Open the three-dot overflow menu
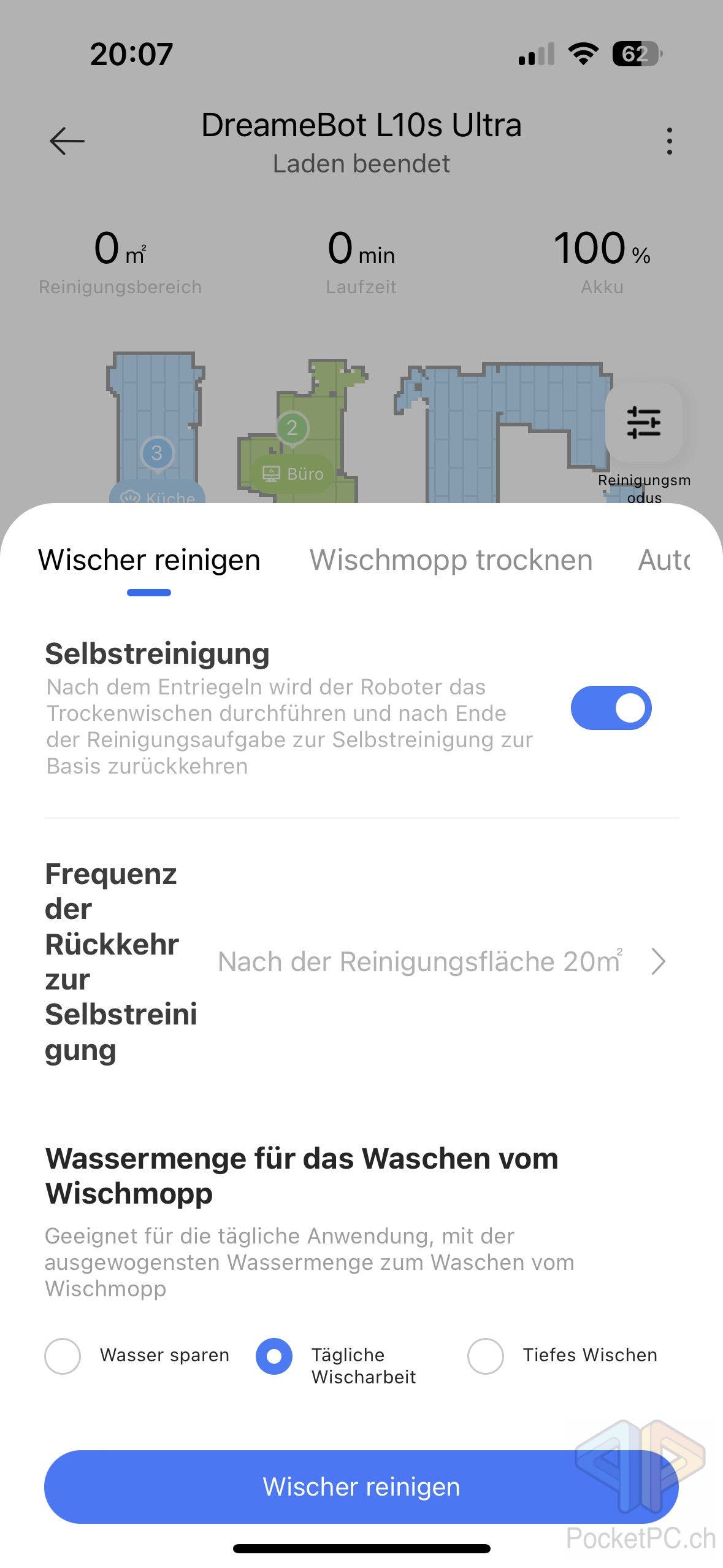This screenshot has width=723, height=1568. [x=669, y=141]
